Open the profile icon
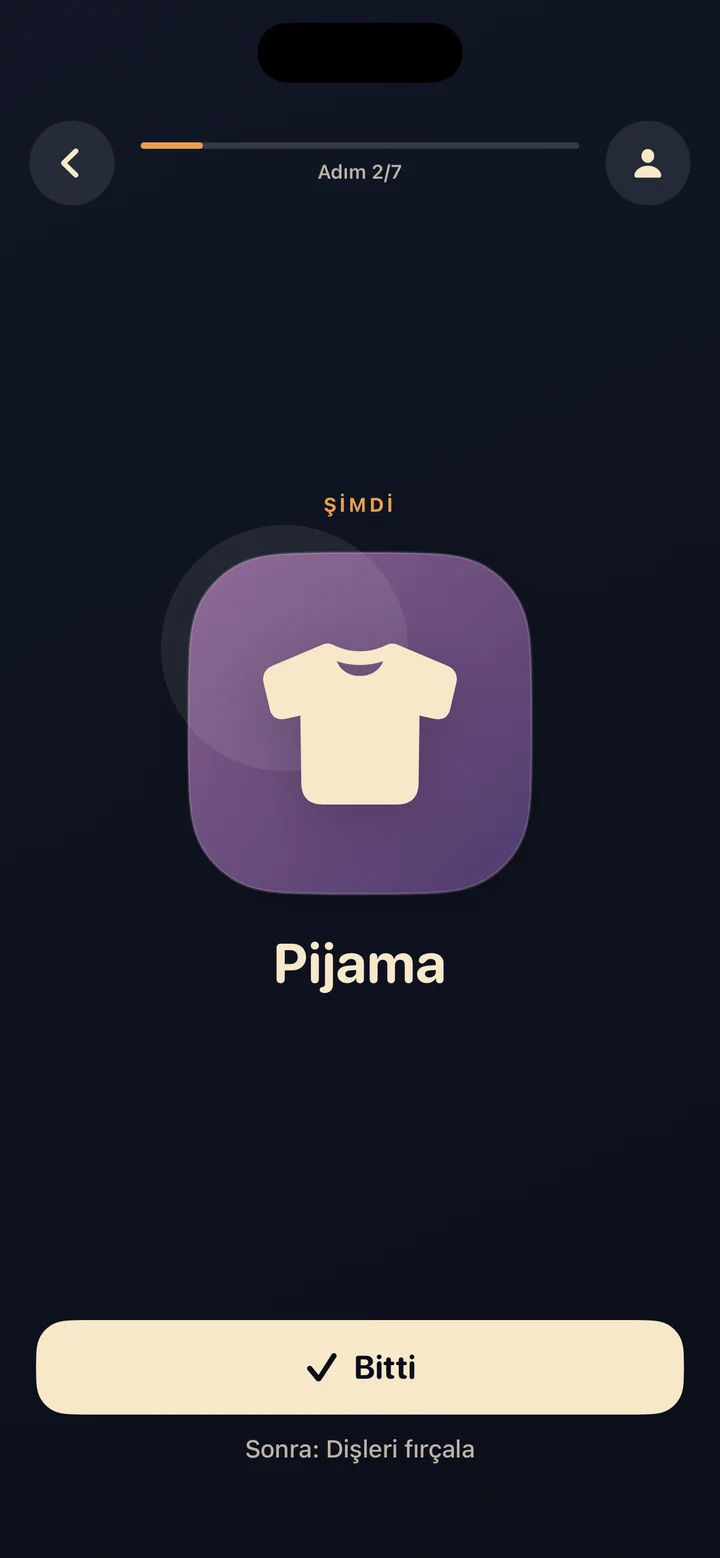Image resolution: width=720 pixels, height=1558 pixels. click(x=648, y=163)
